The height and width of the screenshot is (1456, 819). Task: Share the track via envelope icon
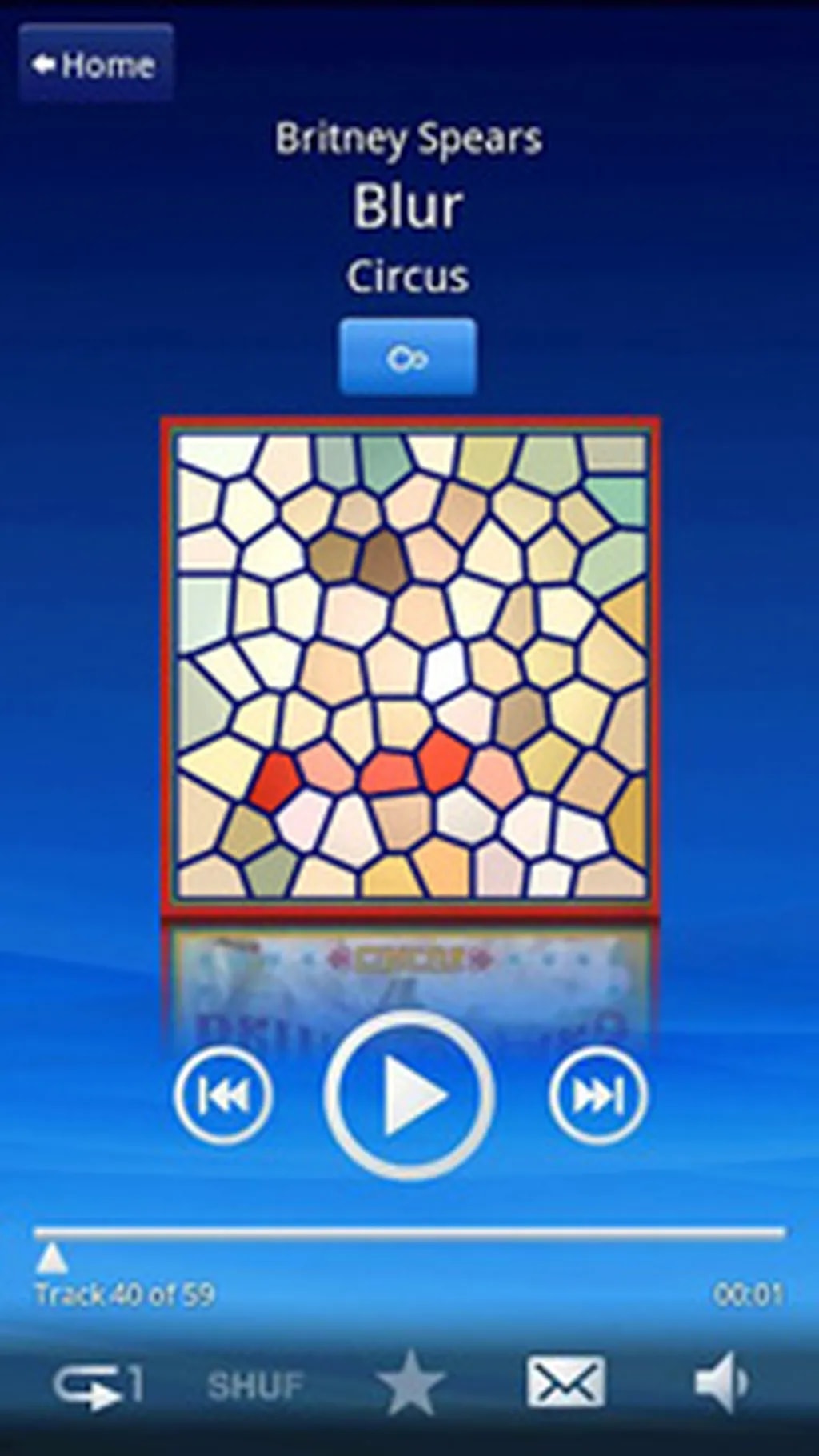pyautogui.click(x=565, y=1382)
